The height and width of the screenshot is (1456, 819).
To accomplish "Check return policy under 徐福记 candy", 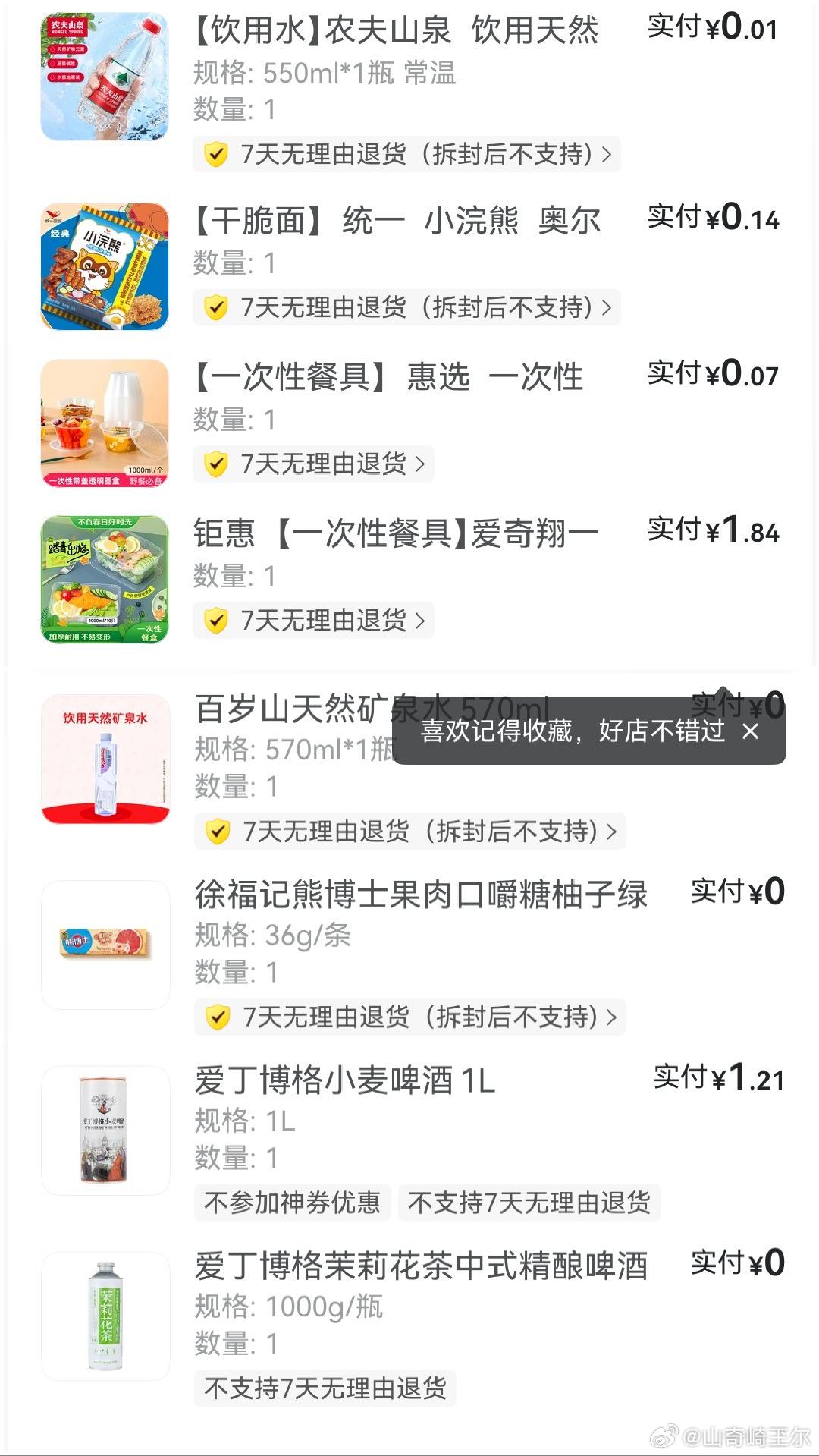I will click(409, 1017).
